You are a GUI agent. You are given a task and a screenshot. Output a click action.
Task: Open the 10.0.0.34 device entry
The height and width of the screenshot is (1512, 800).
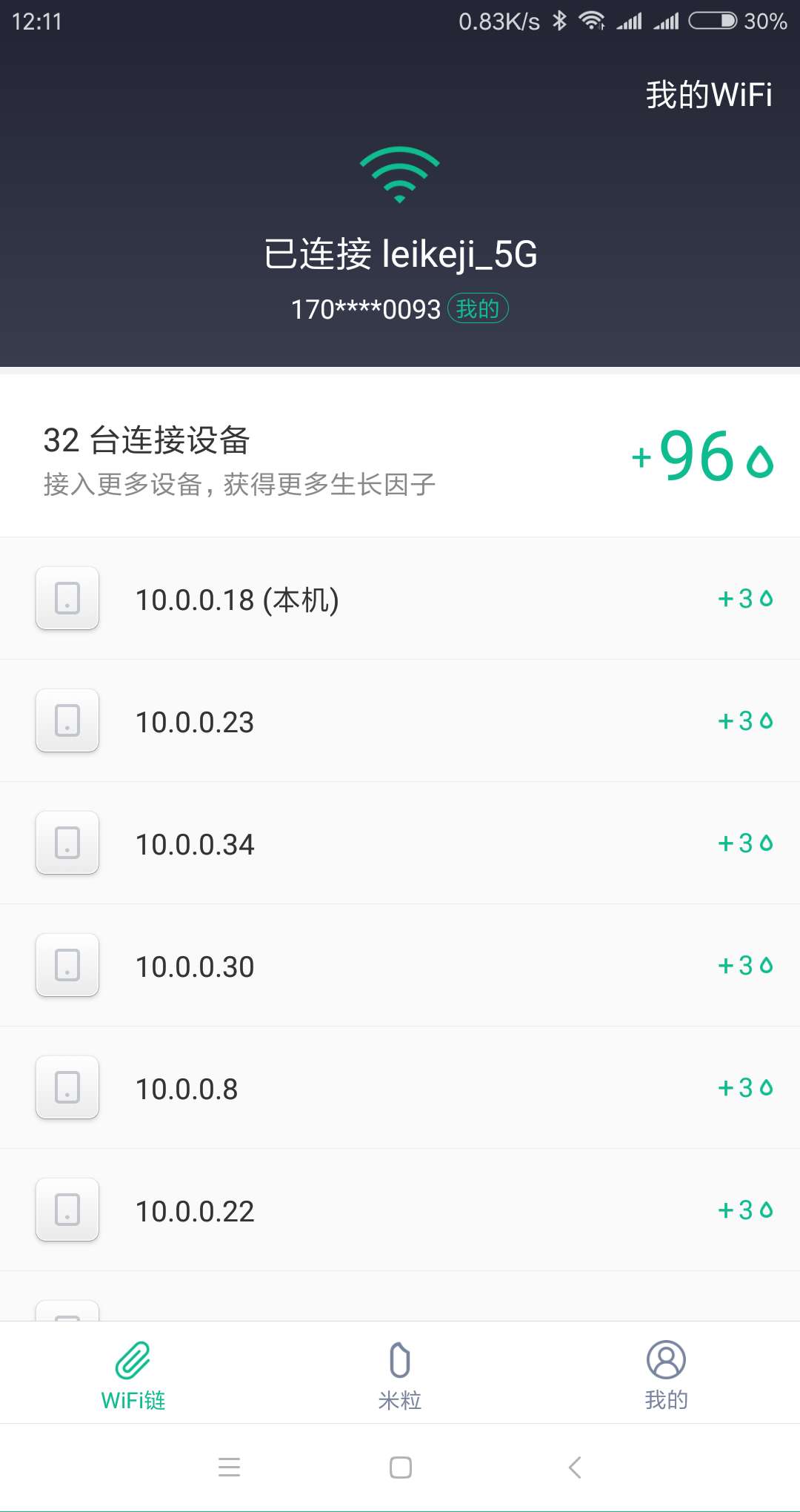point(400,843)
